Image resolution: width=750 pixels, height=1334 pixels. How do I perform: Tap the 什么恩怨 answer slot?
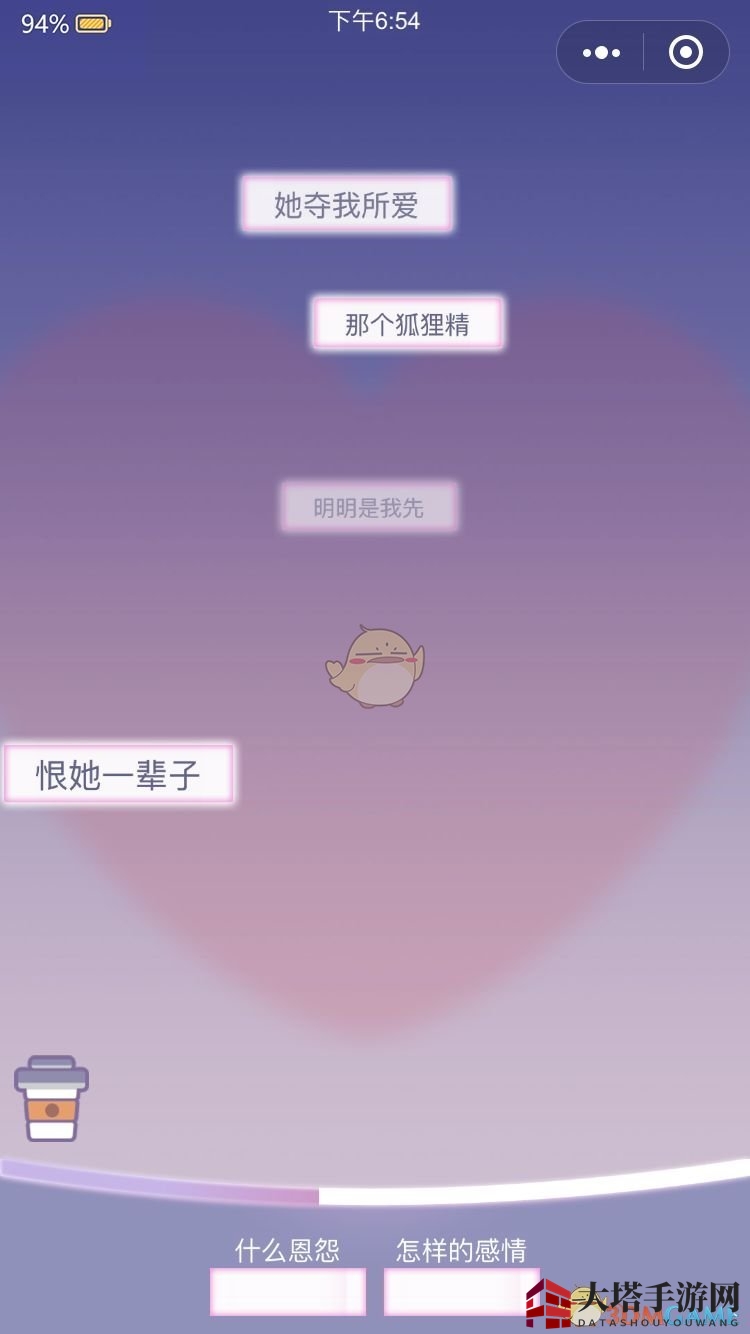(x=288, y=1292)
